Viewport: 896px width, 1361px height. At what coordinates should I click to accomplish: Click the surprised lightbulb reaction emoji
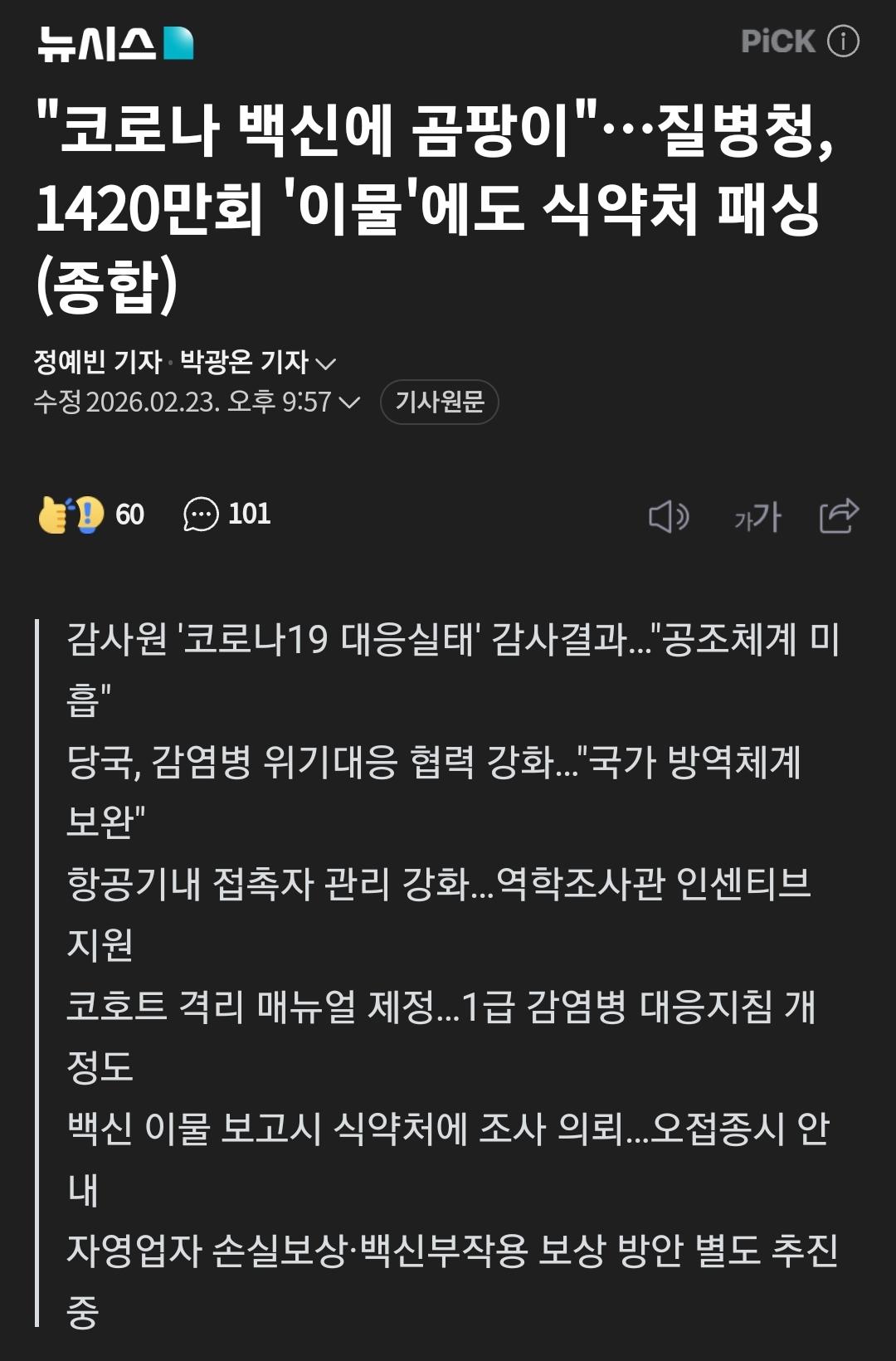(91, 515)
